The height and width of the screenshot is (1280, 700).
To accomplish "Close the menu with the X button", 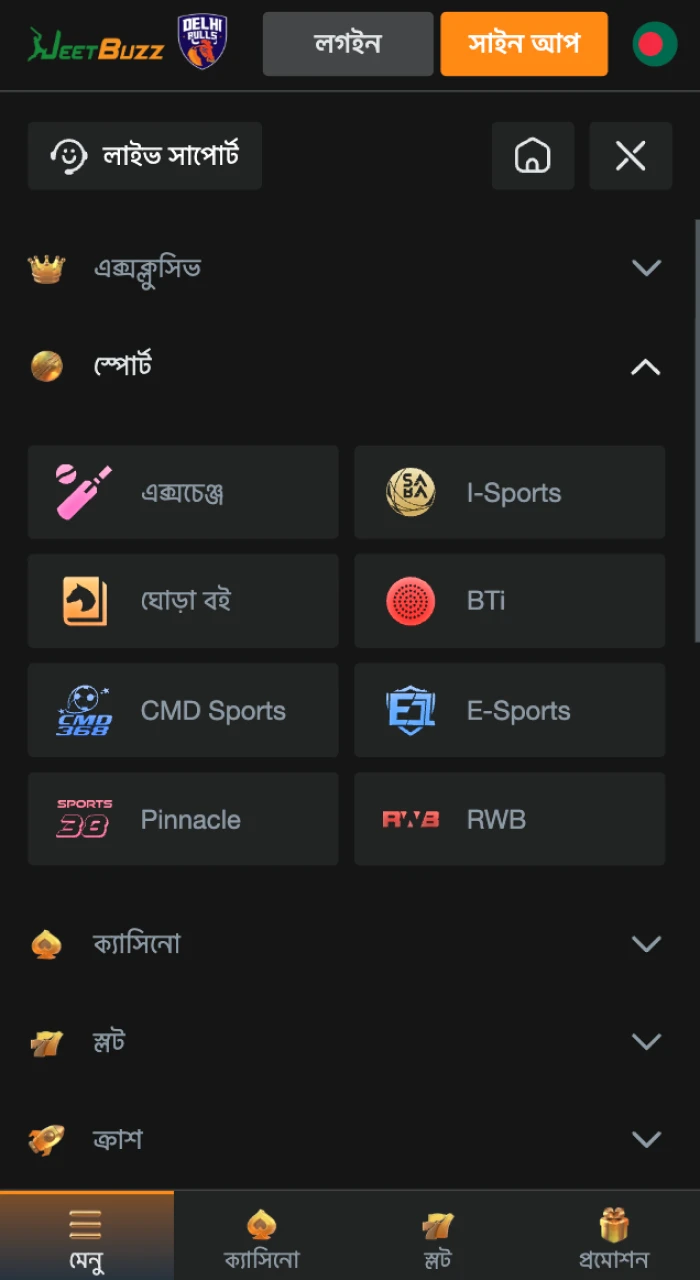I will coord(630,156).
